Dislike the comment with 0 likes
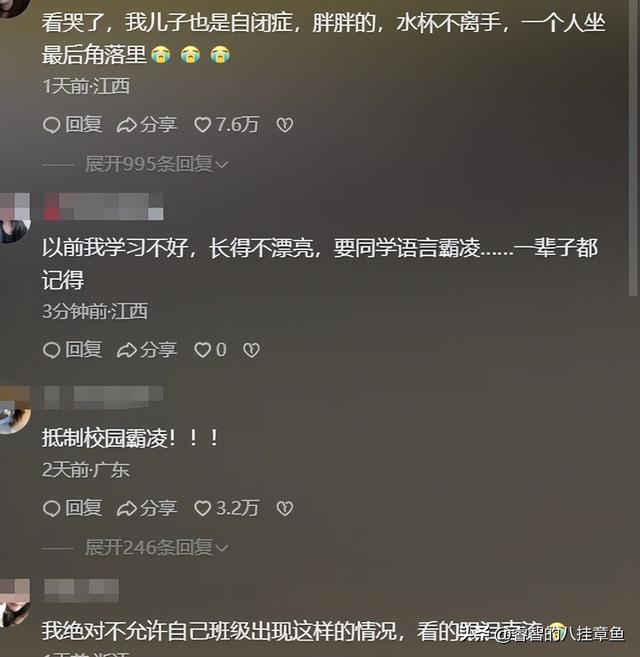 click(252, 350)
